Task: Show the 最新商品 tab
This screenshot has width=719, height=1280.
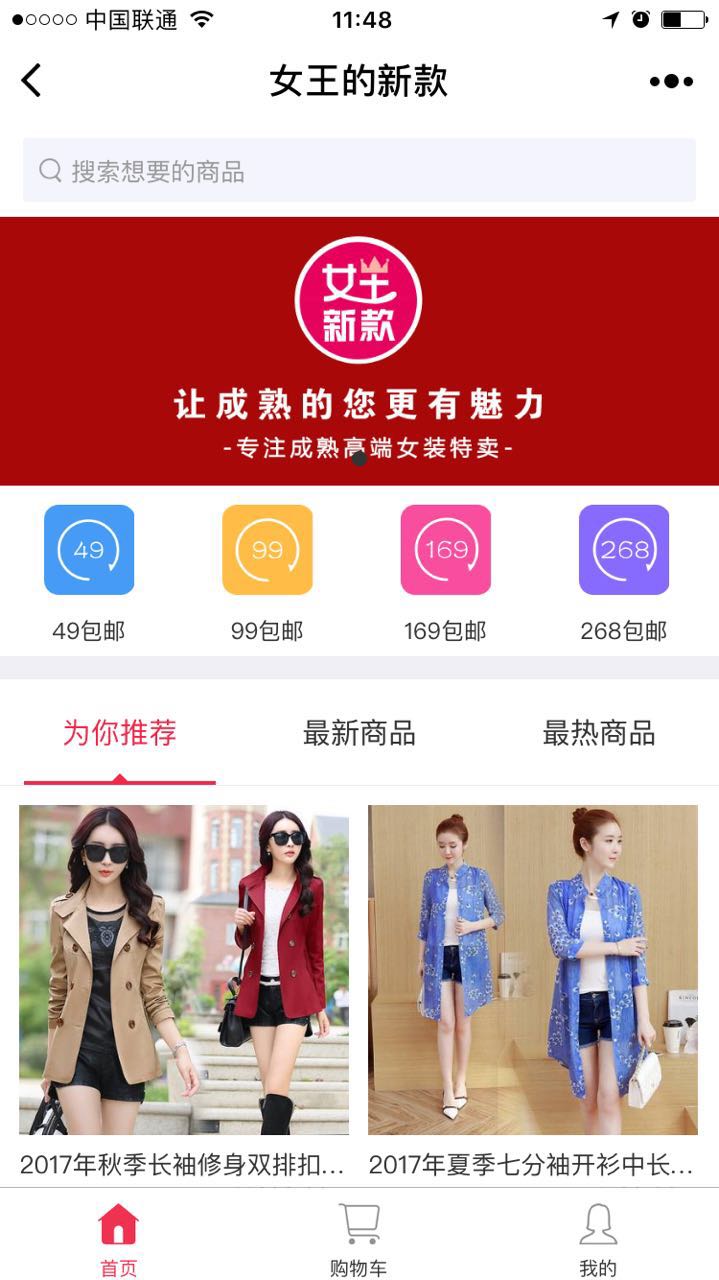Action: [x=359, y=733]
